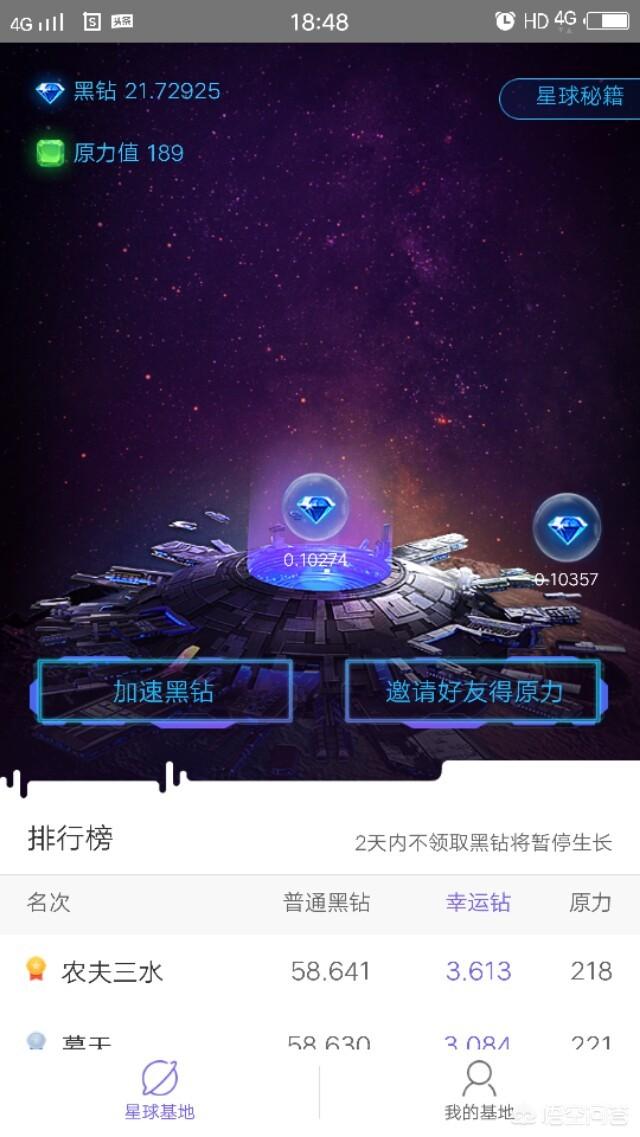Viewport: 640px width, 1137px height.
Task: Tap the 加速黑钻 button
Action: point(164,691)
